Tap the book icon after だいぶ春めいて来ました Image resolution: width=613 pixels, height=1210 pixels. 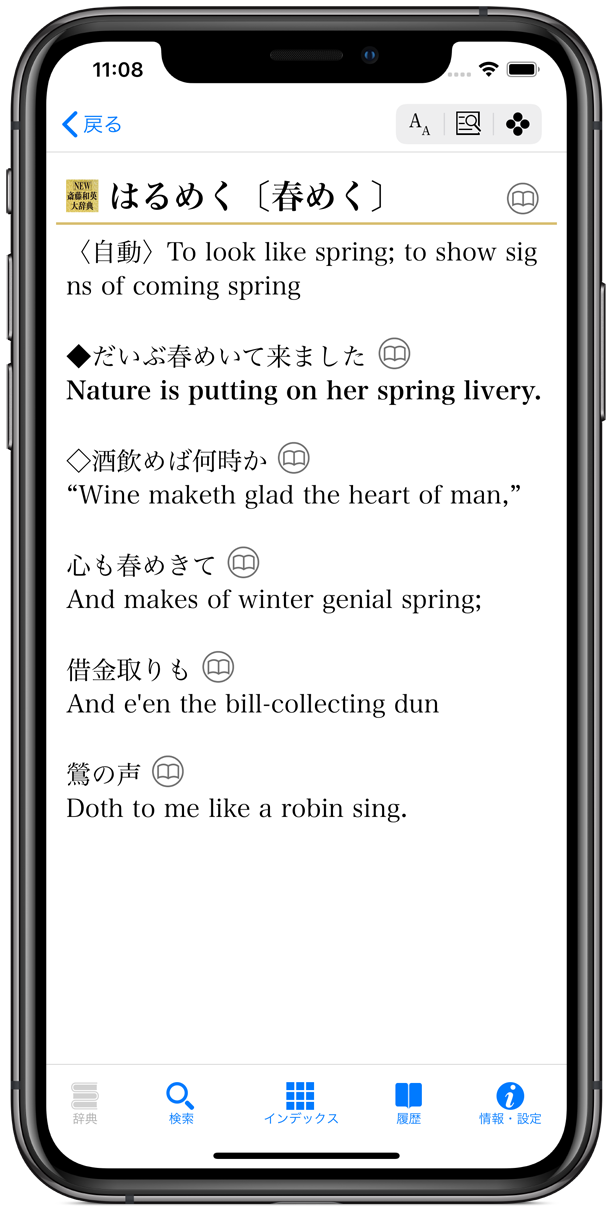(395, 354)
